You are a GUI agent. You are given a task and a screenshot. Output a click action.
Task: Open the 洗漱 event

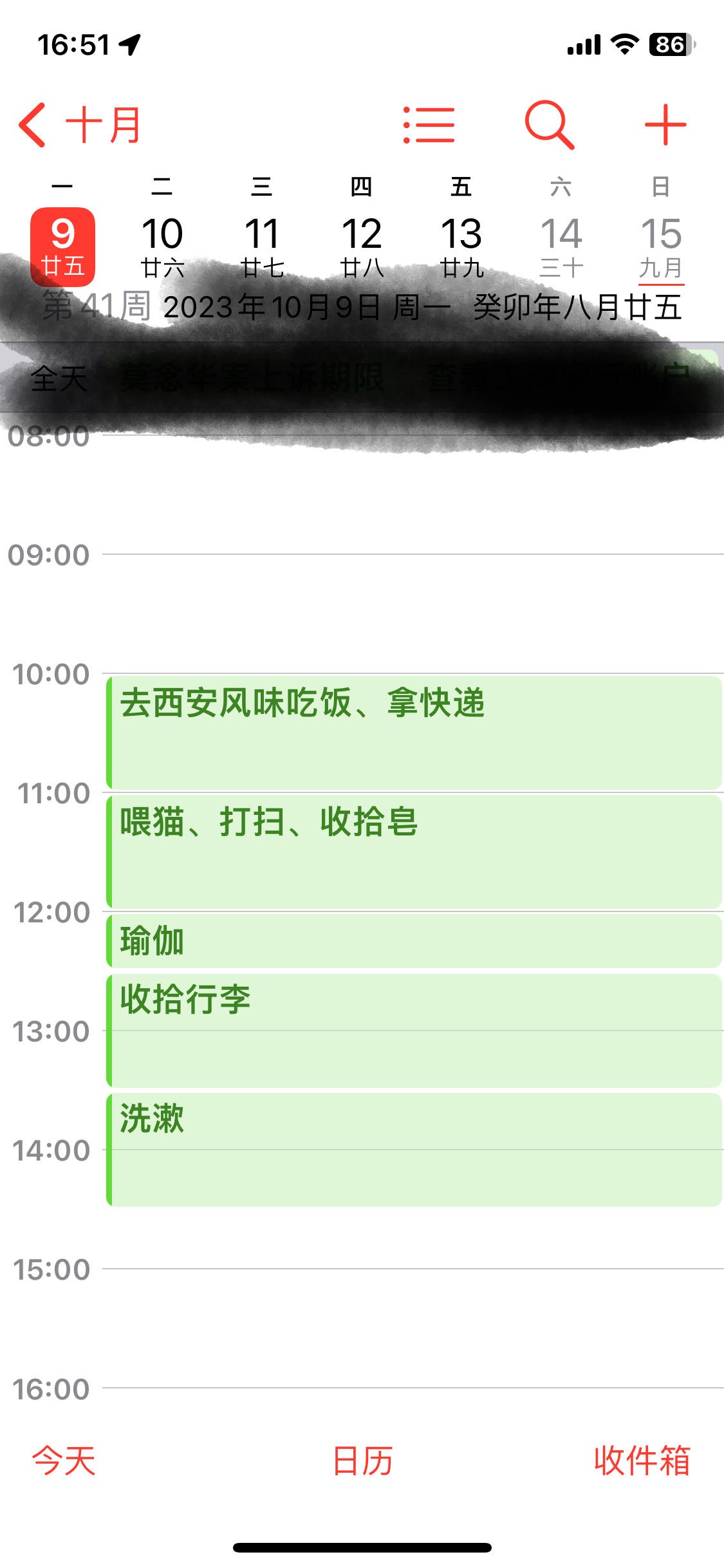(413, 1149)
